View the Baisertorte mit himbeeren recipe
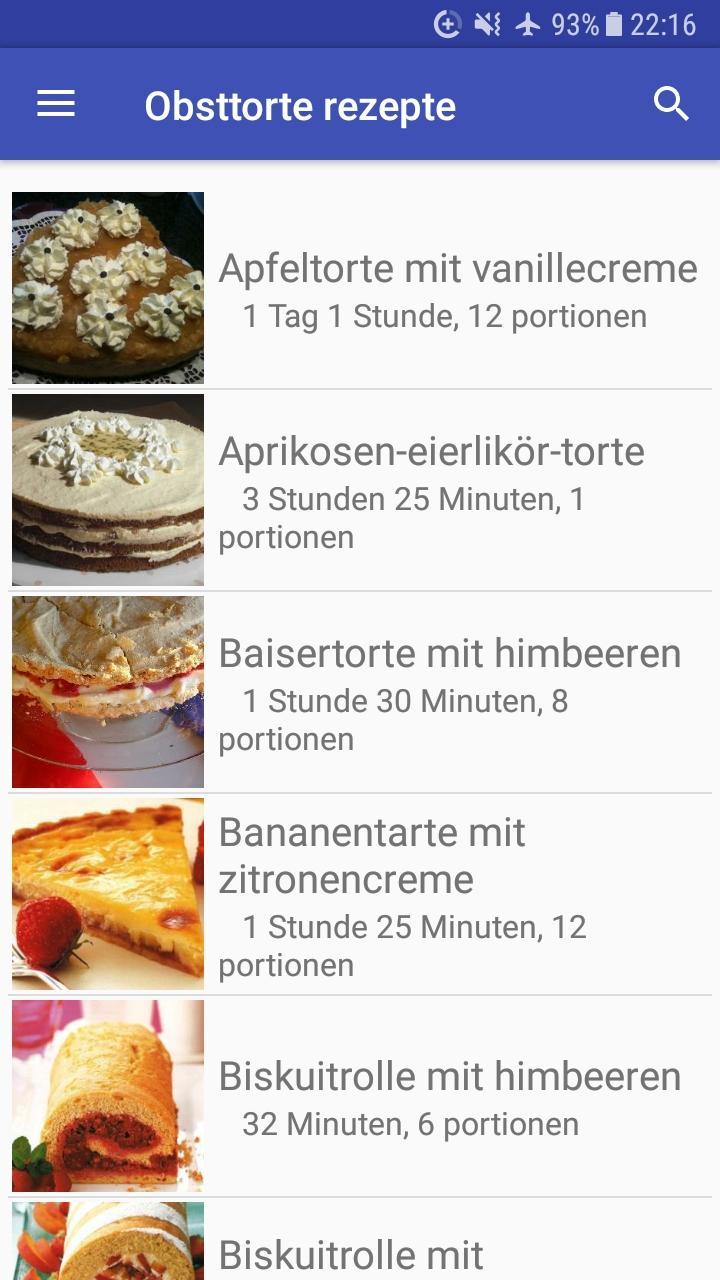Screen dimensions: 720x1280 click(x=360, y=692)
